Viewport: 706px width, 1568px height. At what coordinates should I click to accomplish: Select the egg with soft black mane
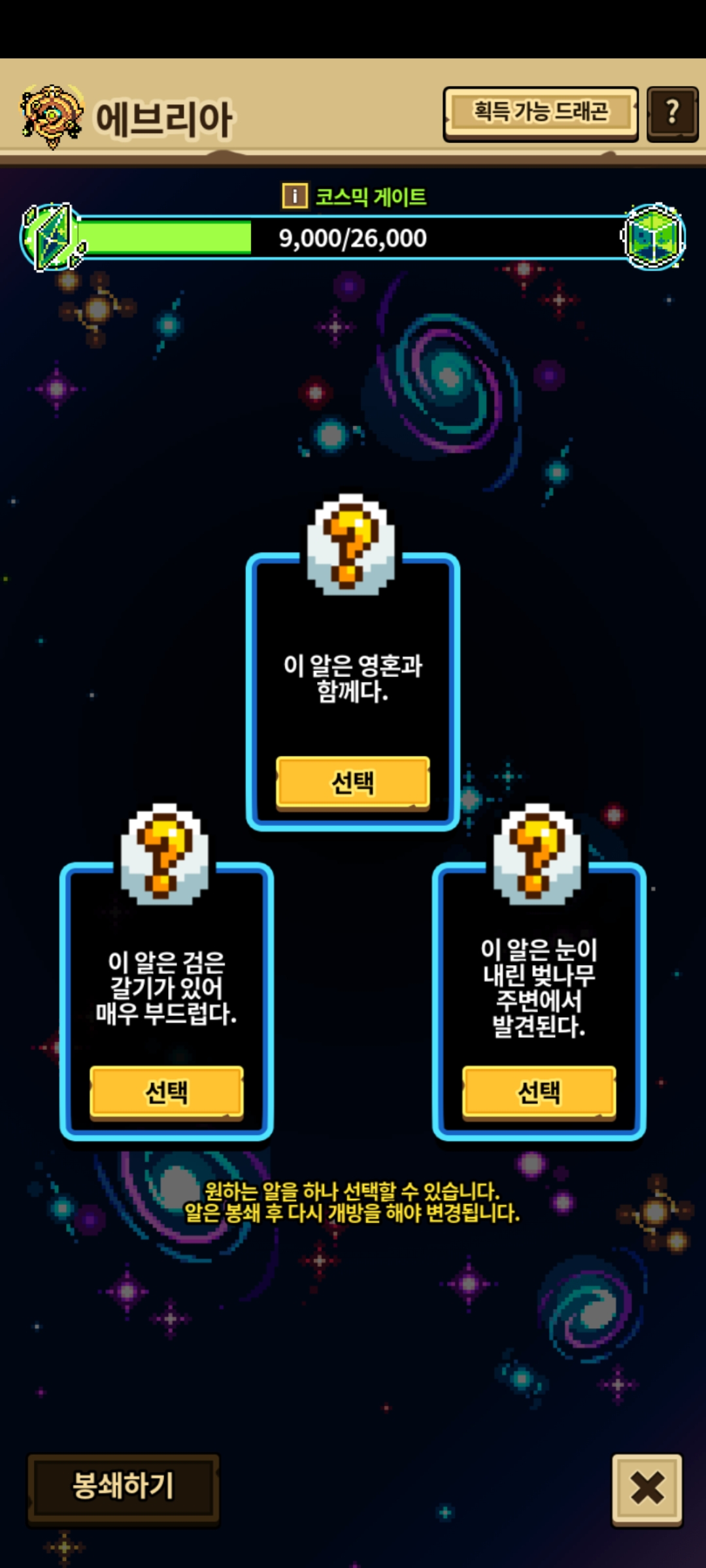pos(167,1093)
